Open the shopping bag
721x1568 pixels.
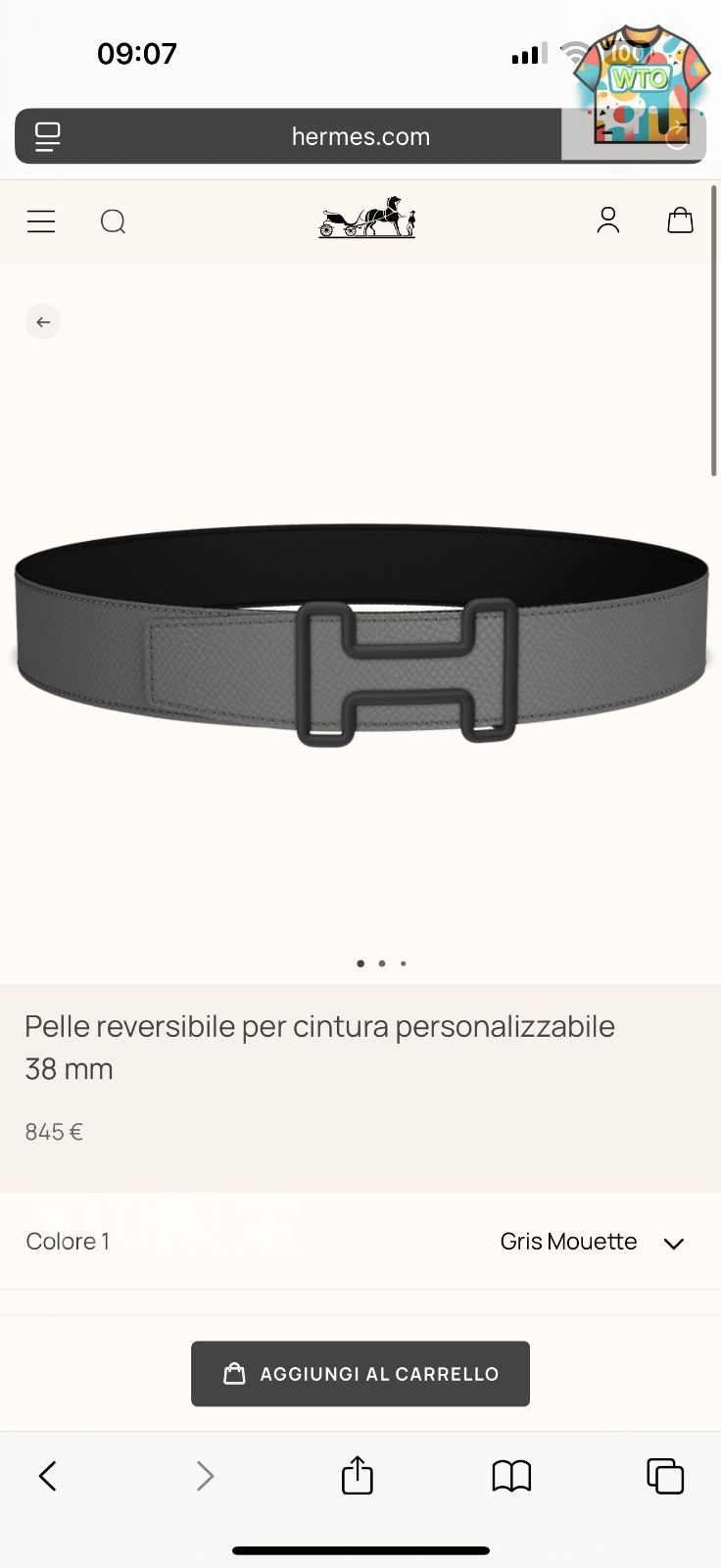680,220
